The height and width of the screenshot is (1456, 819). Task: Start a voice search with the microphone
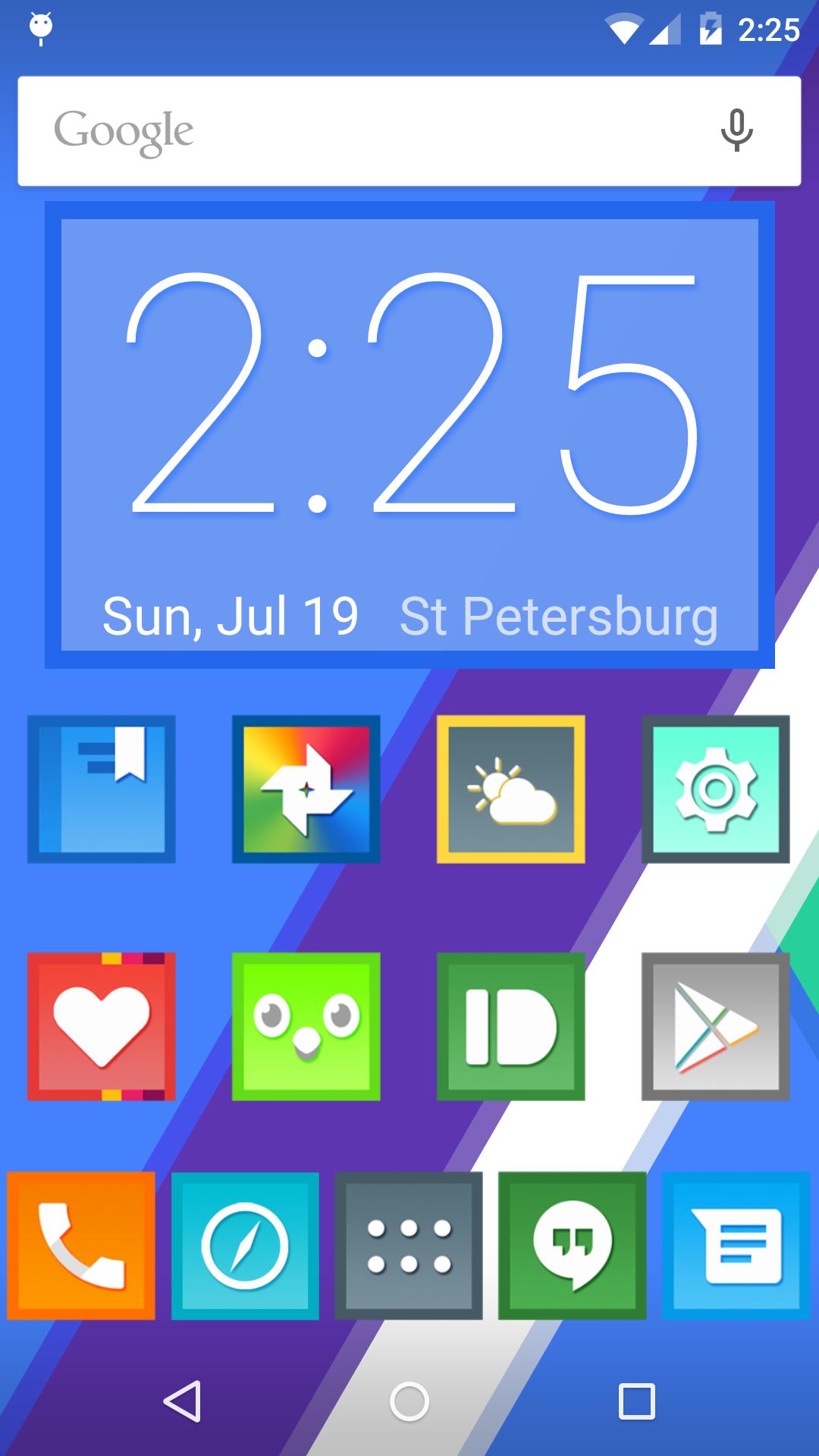click(x=736, y=129)
